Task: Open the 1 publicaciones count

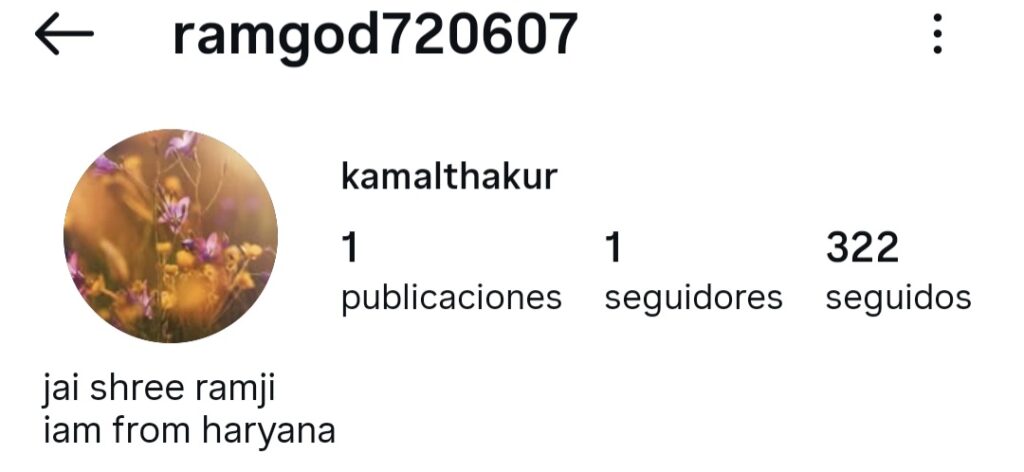Action: (451, 272)
